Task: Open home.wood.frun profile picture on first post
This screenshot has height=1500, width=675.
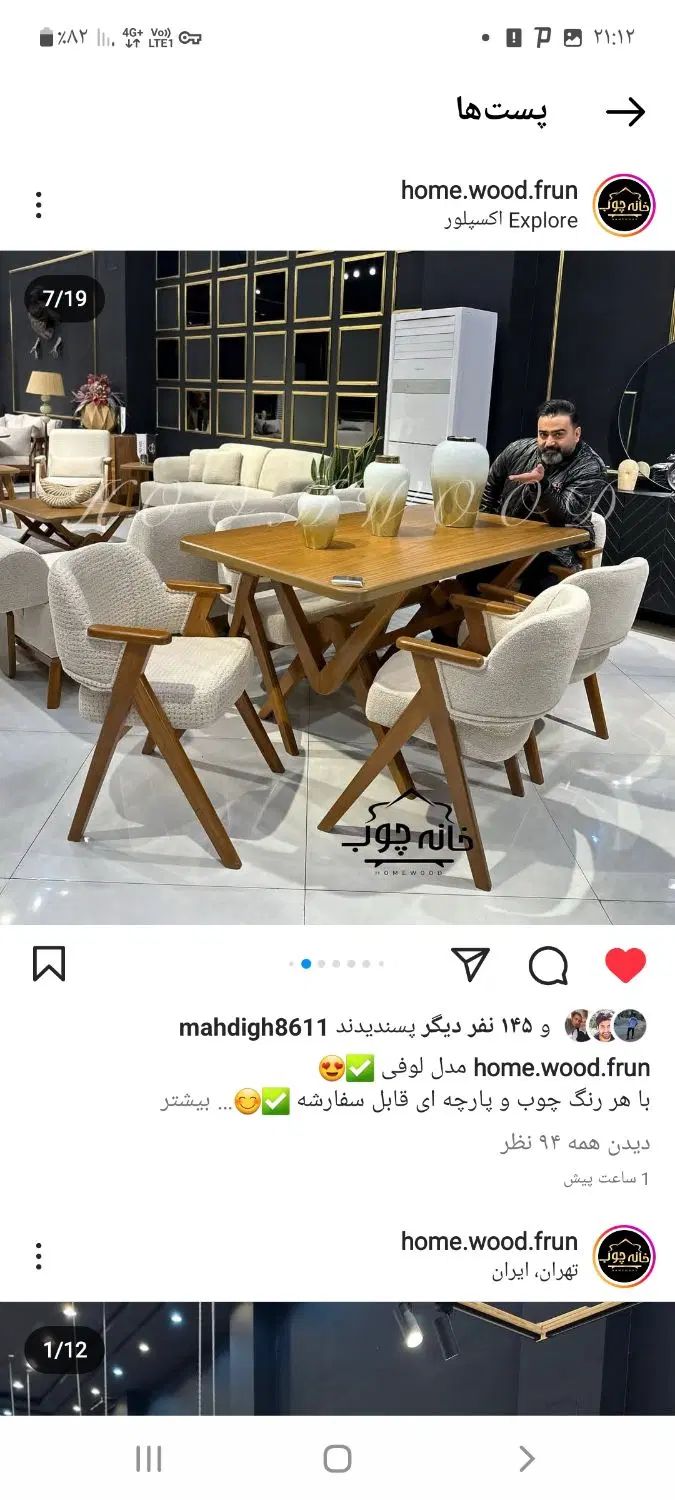Action: [624, 205]
